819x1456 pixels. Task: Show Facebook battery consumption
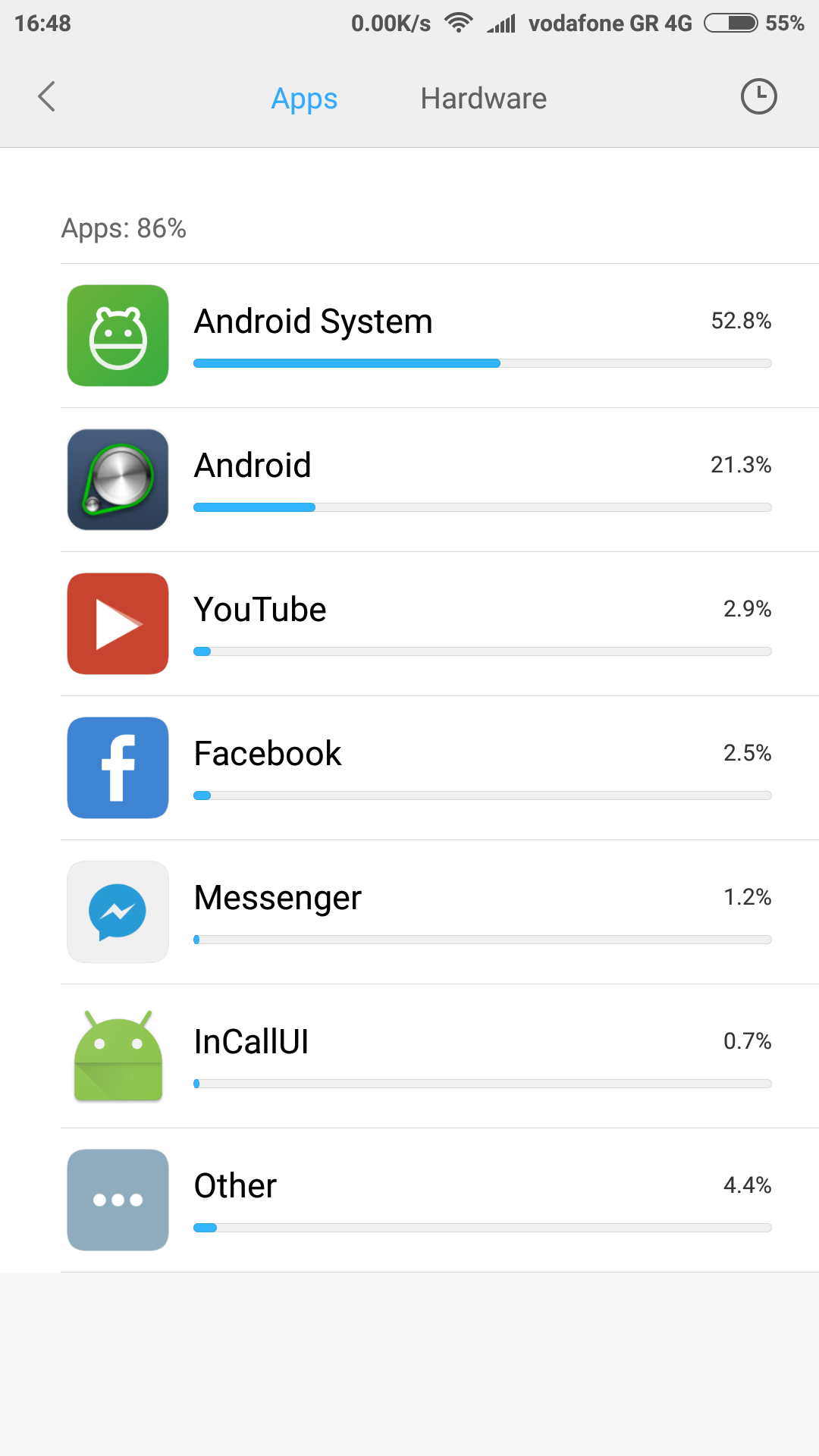tap(440, 768)
